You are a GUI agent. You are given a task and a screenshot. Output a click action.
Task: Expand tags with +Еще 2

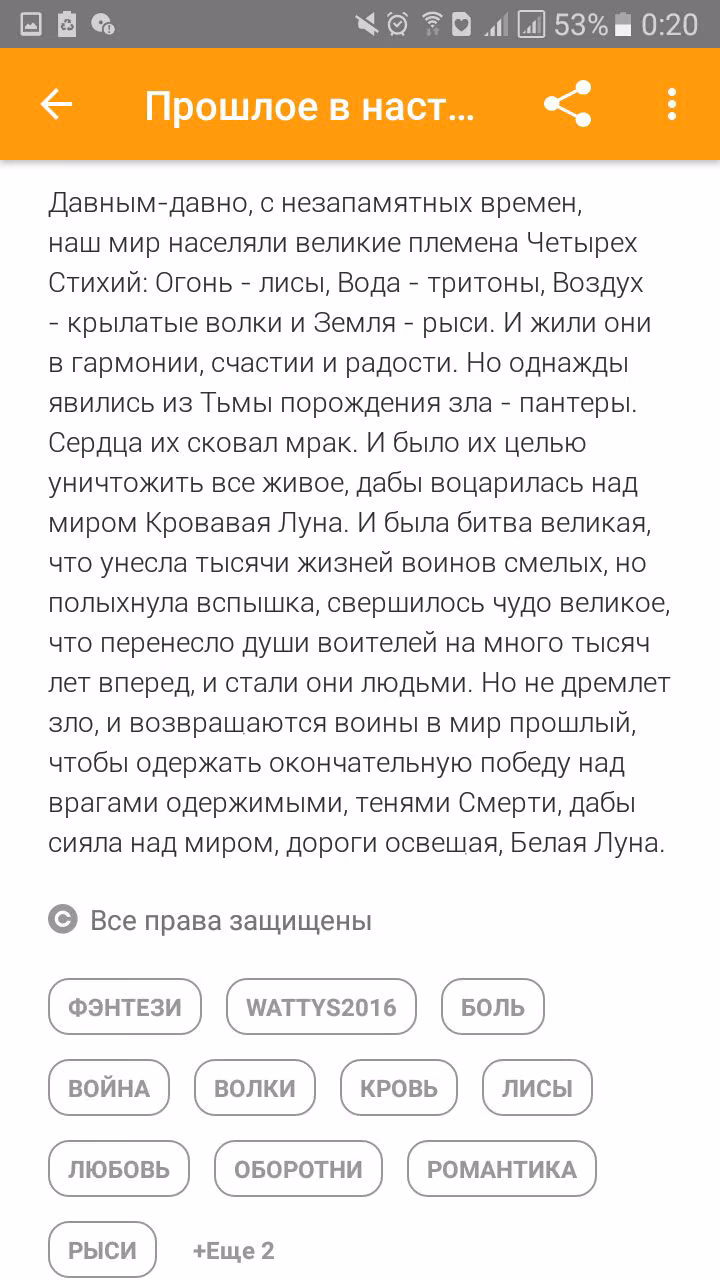pyautogui.click(x=233, y=1250)
